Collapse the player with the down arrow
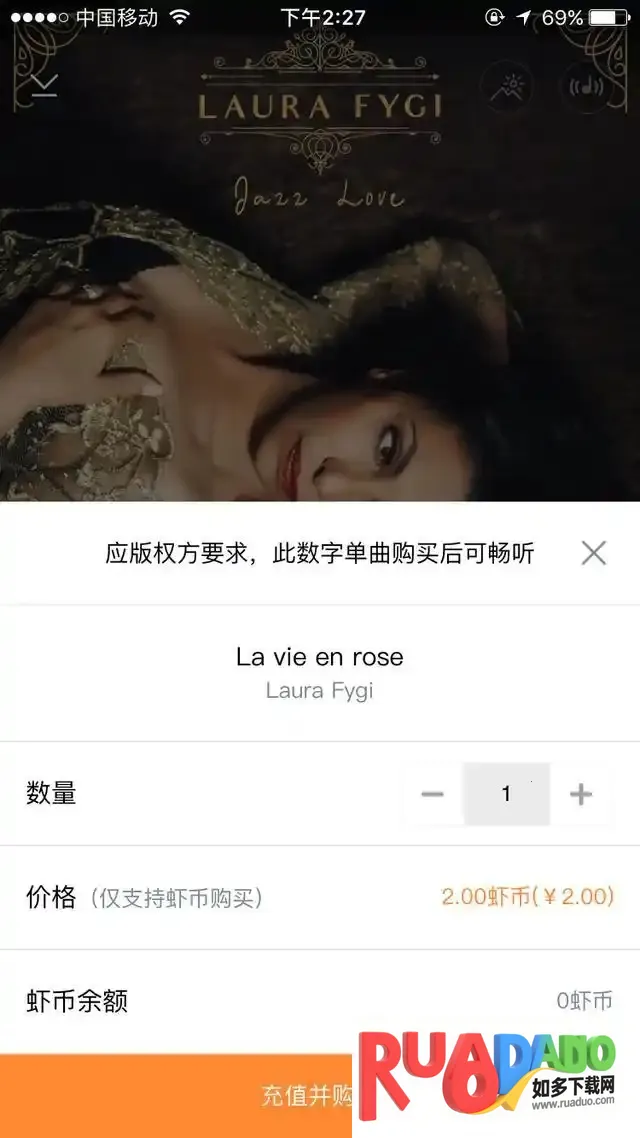Viewport: 640px width, 1138px height. point(44,86)
